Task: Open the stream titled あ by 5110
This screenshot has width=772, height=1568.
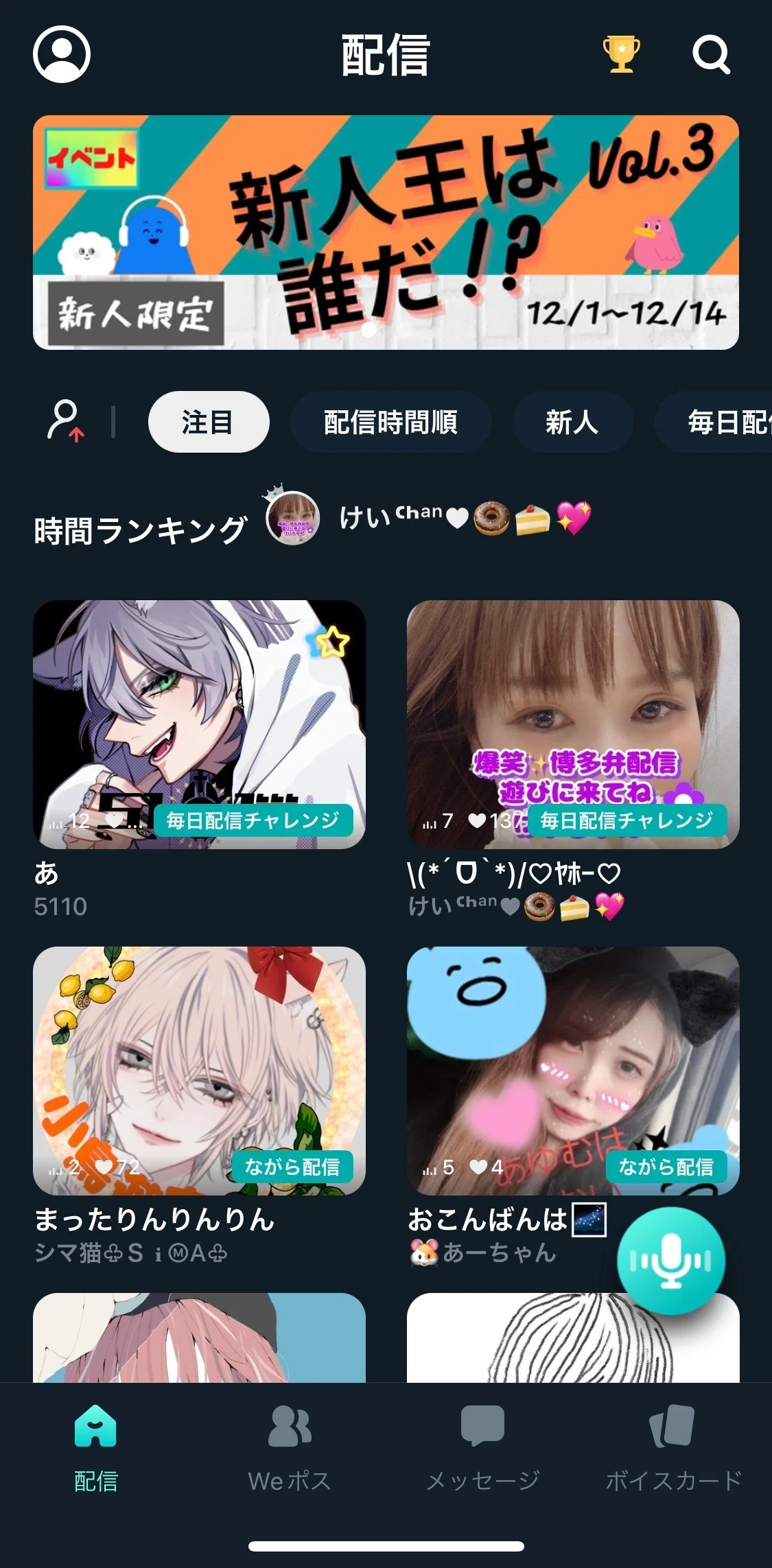Action: pyautogui.click(x=199, y=724)
